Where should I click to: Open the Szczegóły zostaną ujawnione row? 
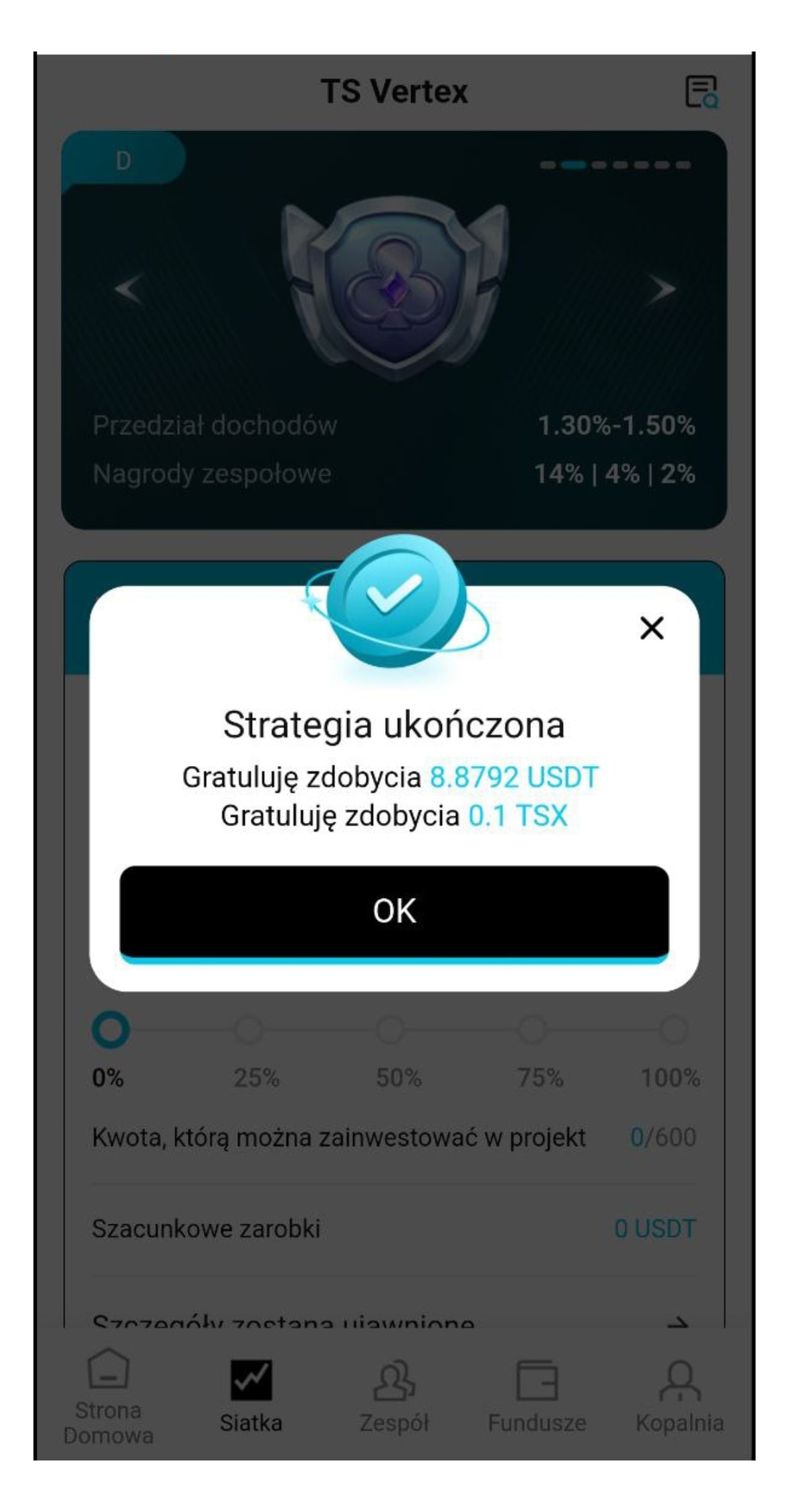point(394,1321)
